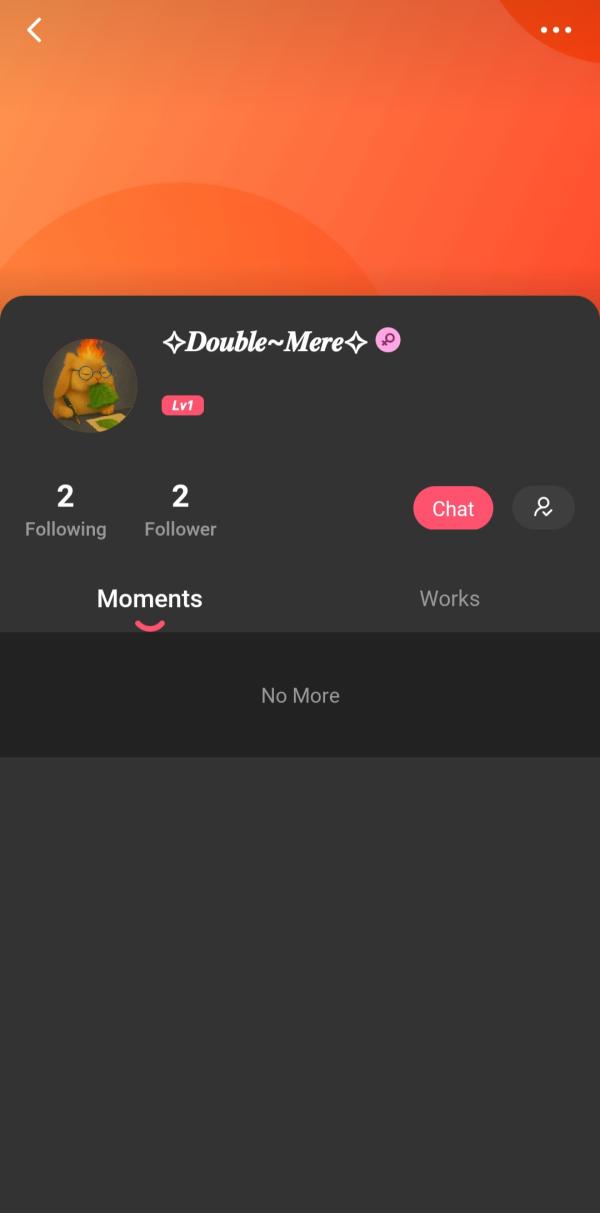Image resolution: width=600 pixels, height=1213 pixels.
Task: Open Double~Mere's profile avatar
Action: click(90, 385)
